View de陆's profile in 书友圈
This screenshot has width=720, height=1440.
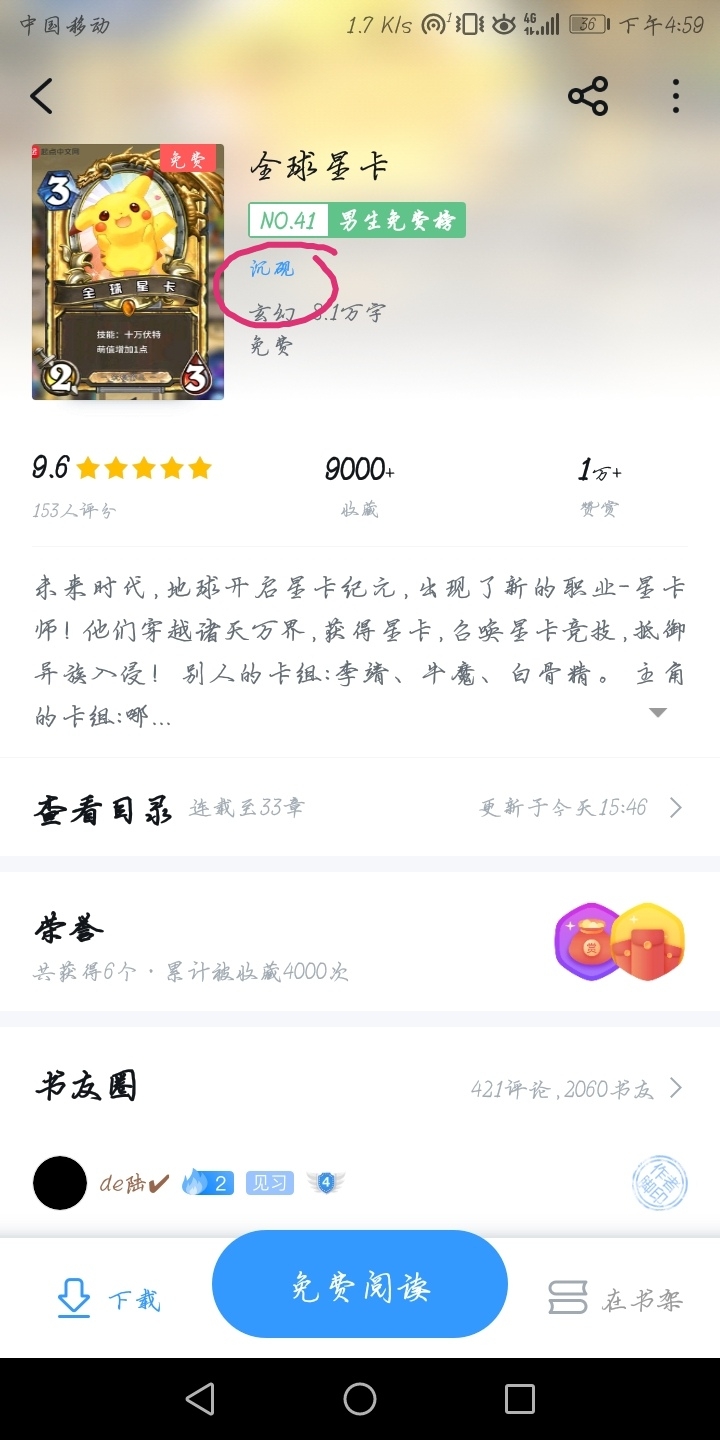point(60,1183)
